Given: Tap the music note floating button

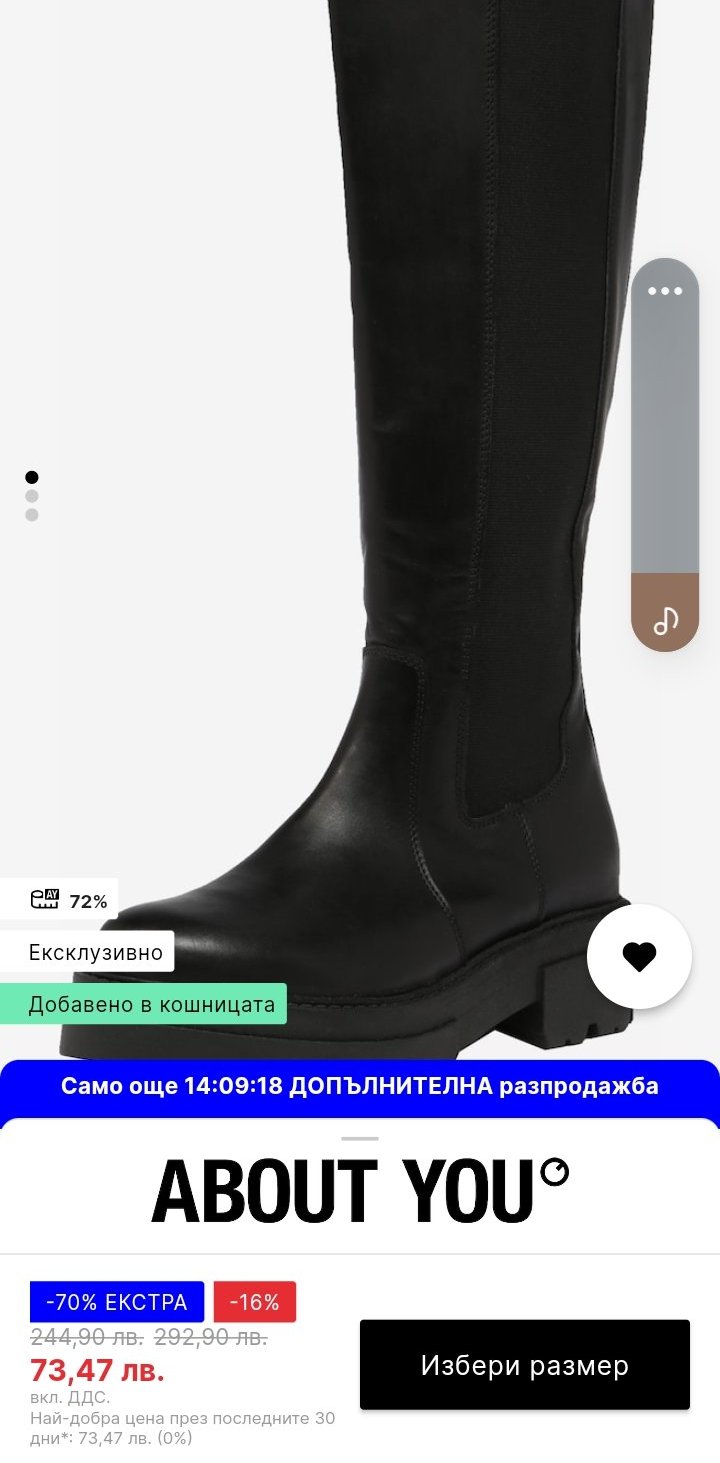Looking at the screenshot, I should click(x=665, y=619).
